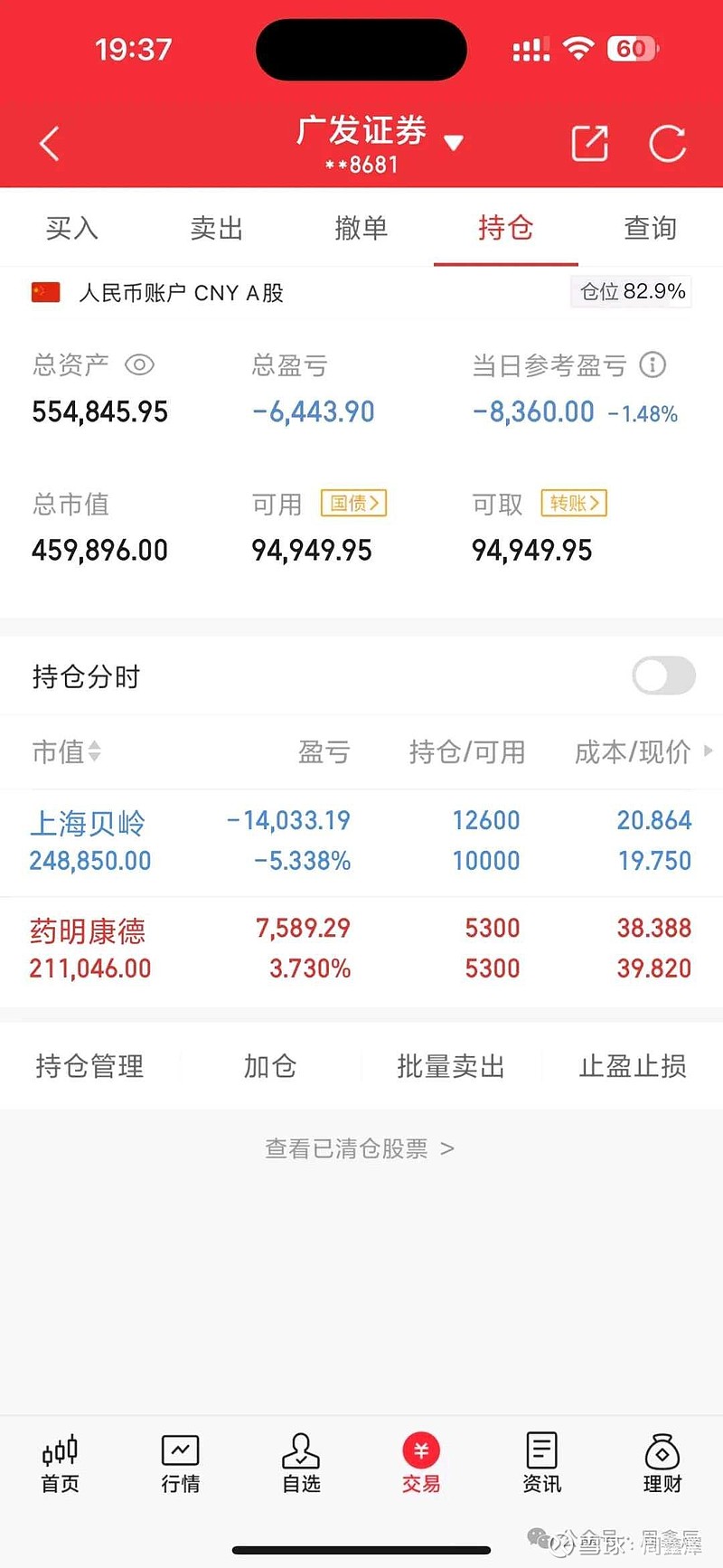Open 批量卖出 batch sell
723x1568 pixels.
[450, 1066]
